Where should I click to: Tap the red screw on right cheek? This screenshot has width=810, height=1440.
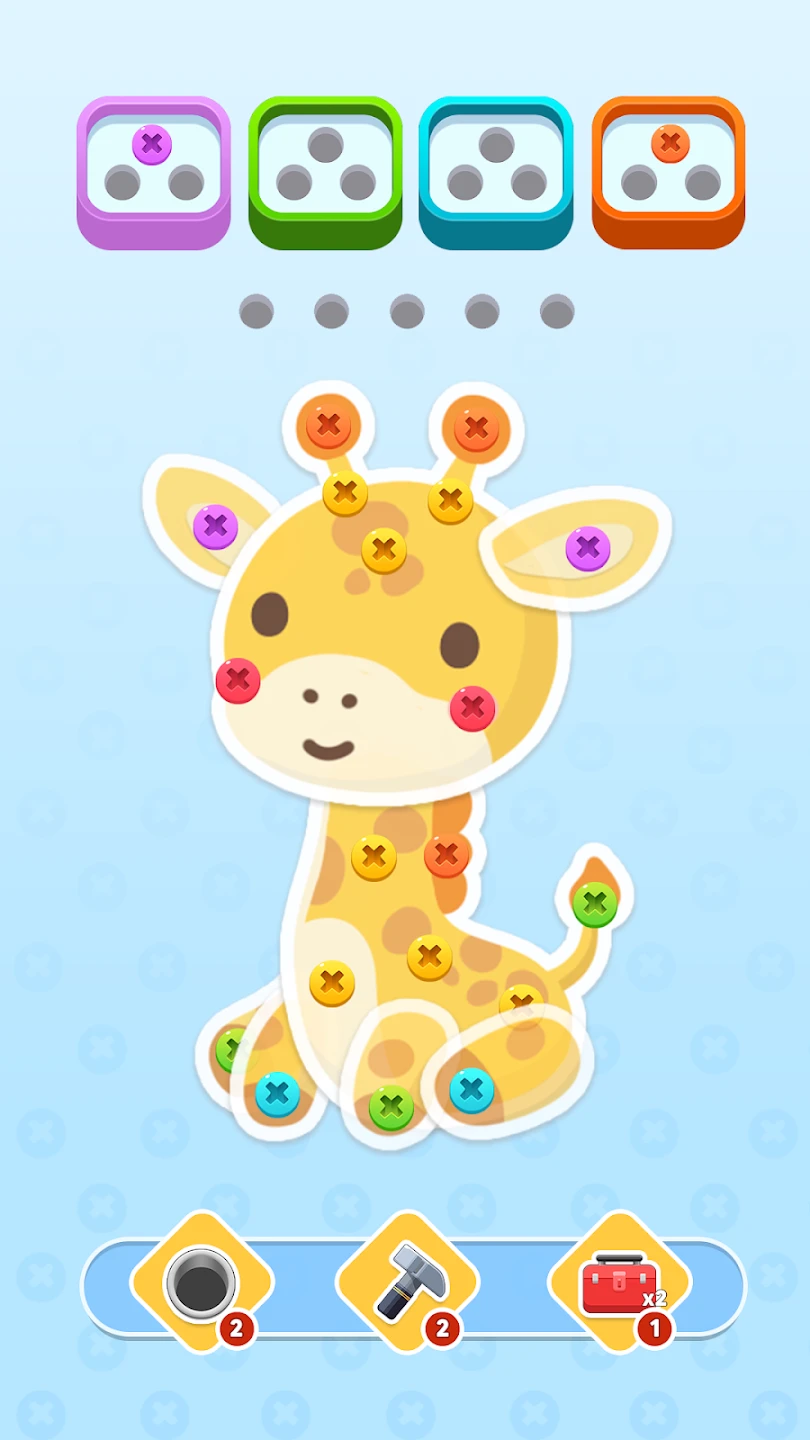(473, 708)
